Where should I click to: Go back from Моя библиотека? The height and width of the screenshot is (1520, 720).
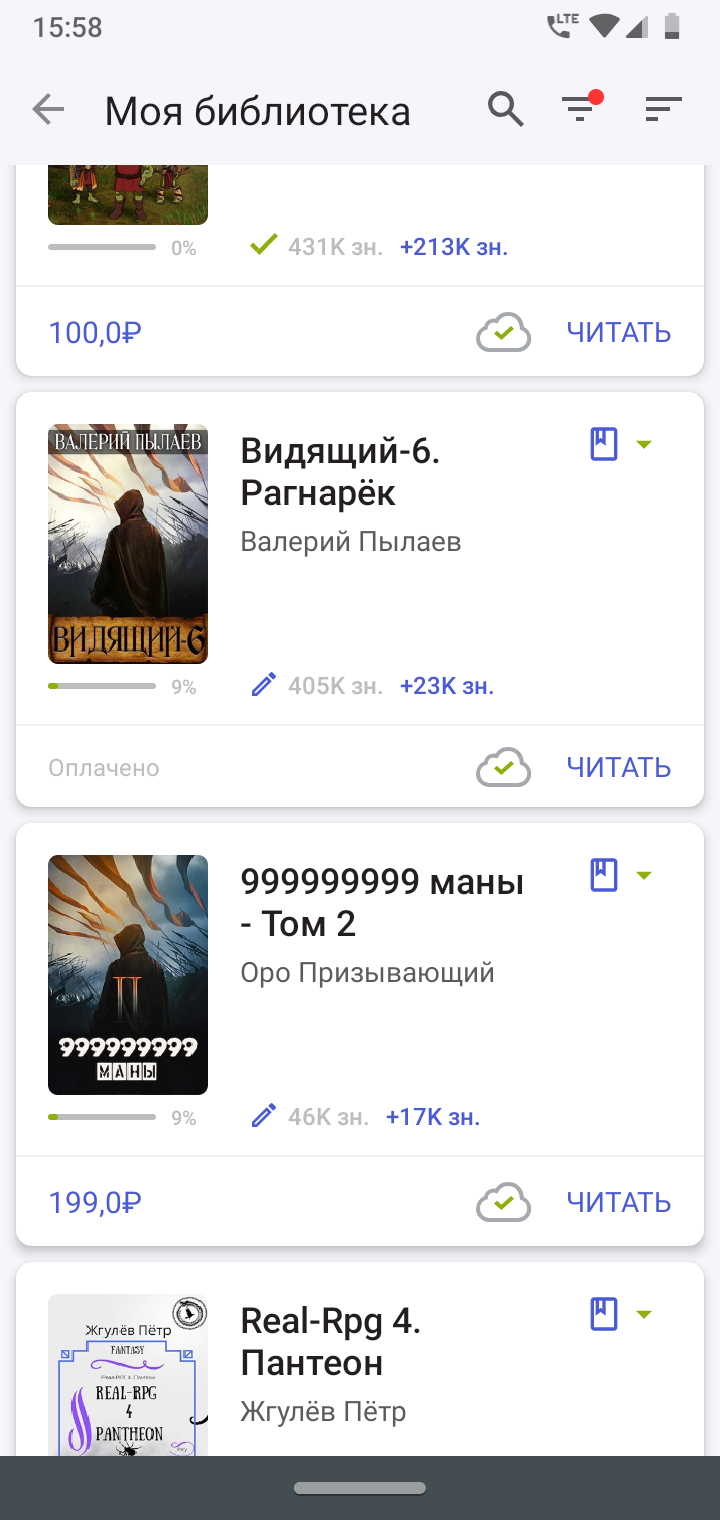(x=48, y=110)
